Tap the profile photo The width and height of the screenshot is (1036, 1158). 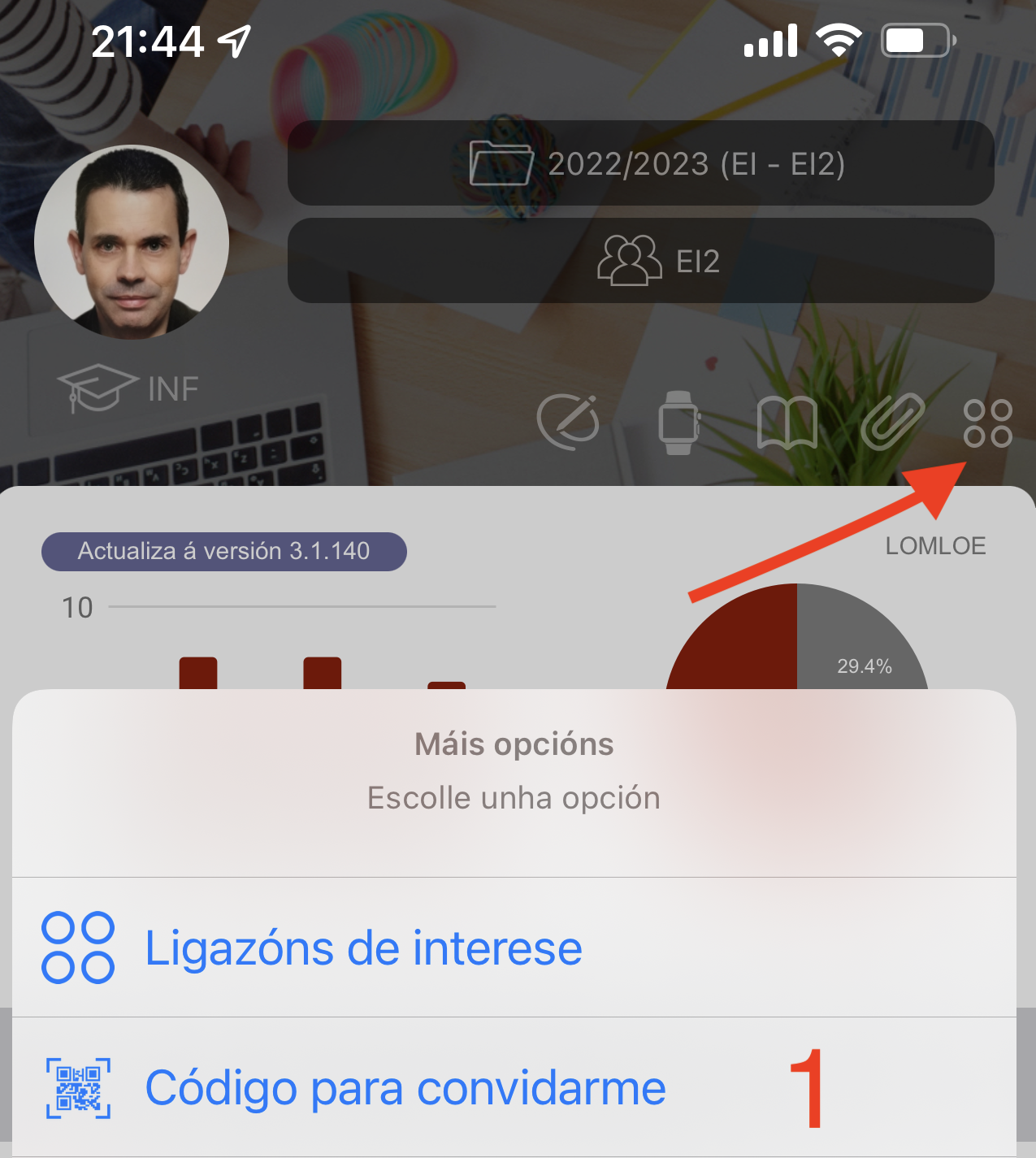tap(132, 241)
